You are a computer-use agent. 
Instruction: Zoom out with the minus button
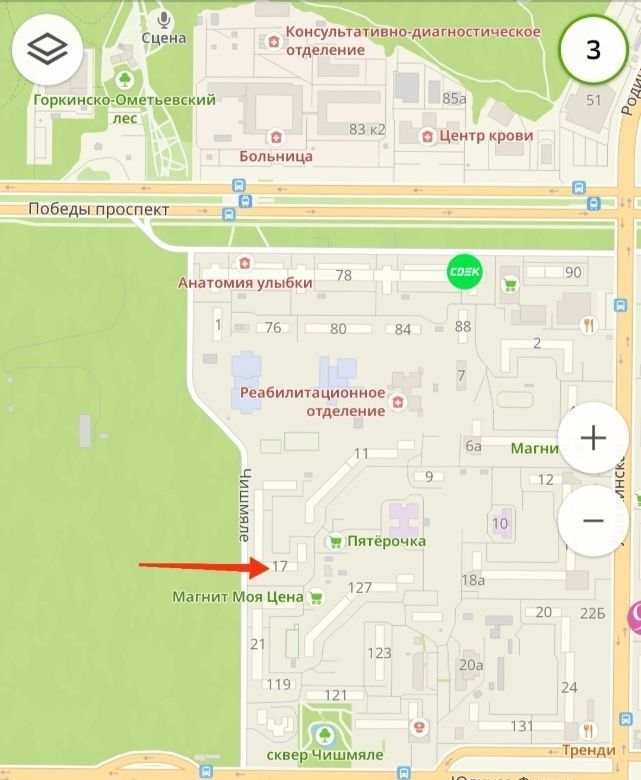(593, 521)
